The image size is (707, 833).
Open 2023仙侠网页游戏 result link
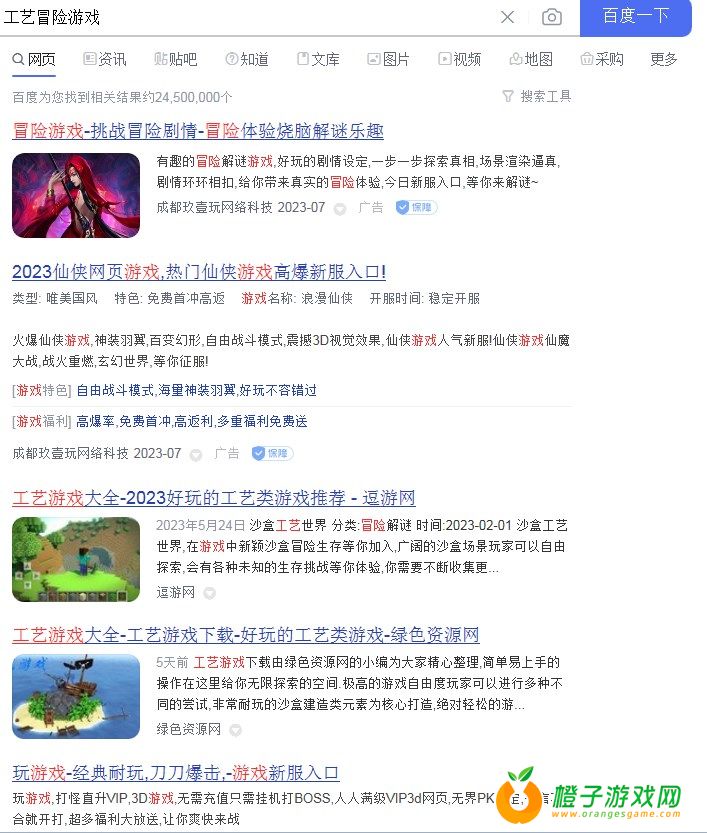199,271
